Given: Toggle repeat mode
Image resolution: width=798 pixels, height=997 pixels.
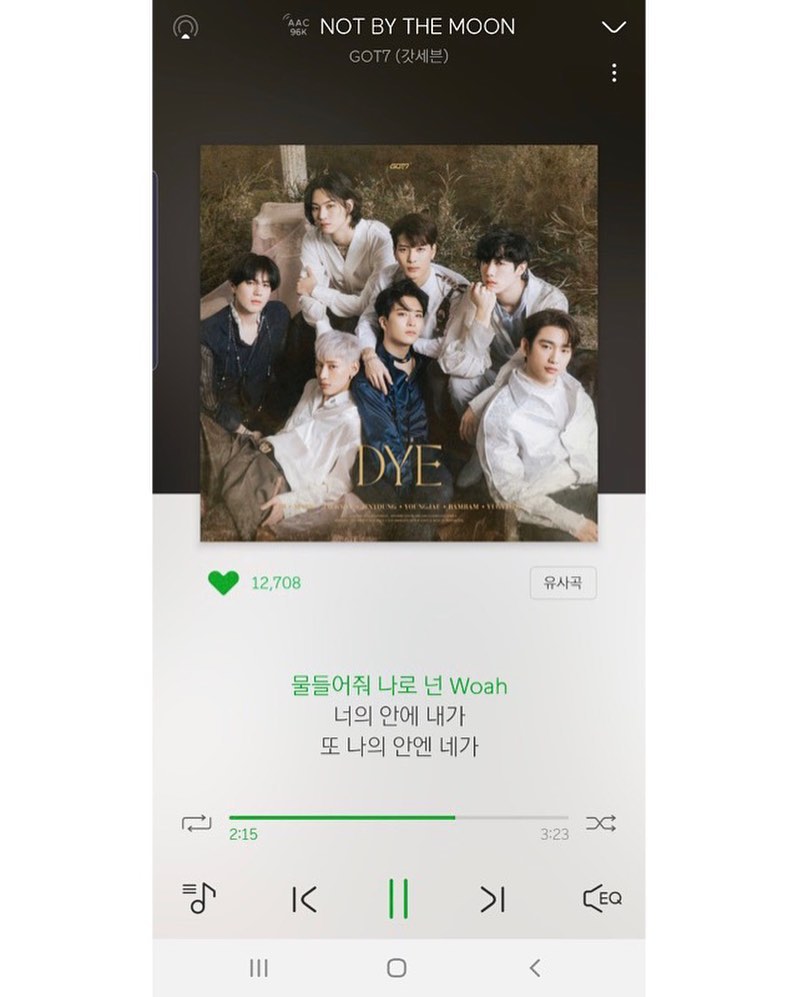Looking at the screenshot, I should coord(197,823).
